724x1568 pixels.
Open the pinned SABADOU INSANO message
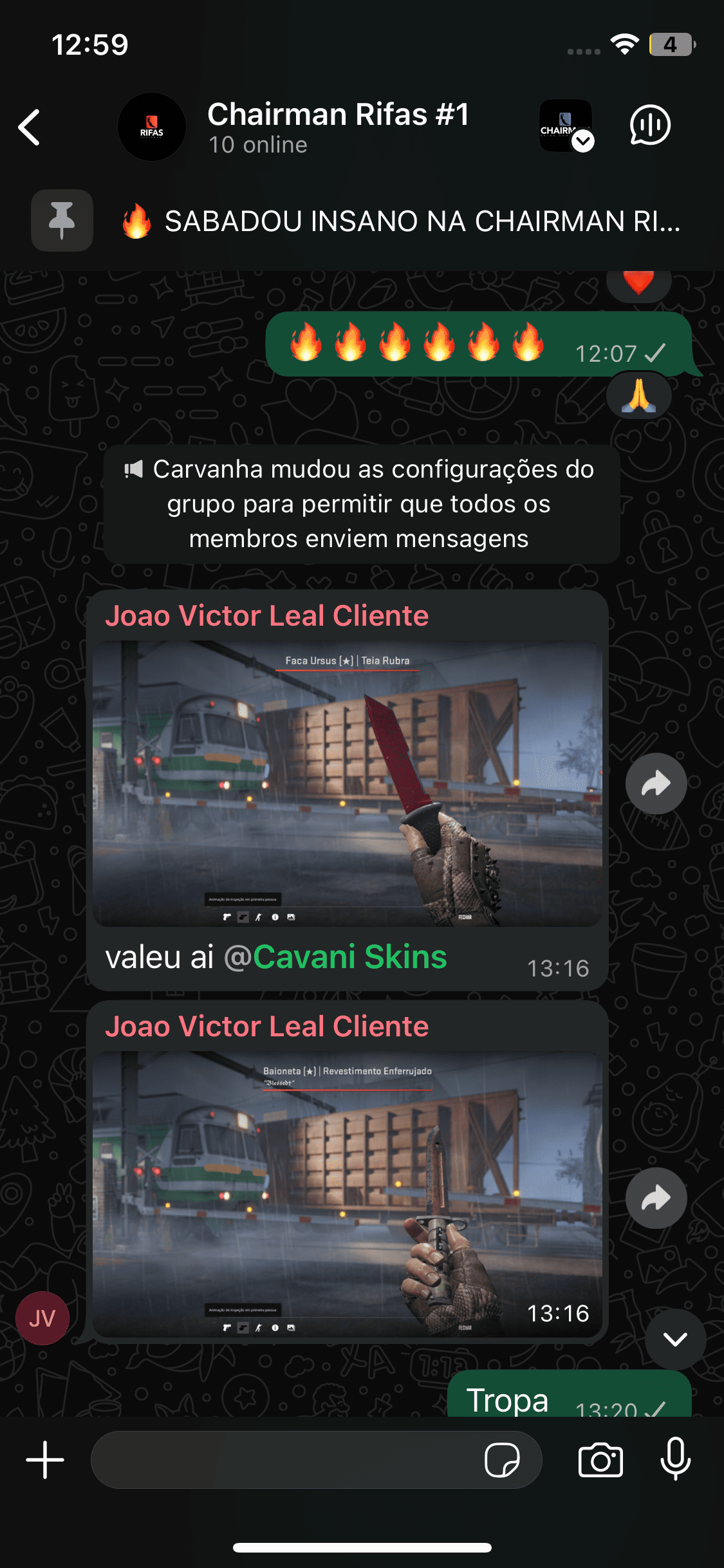[x=399, y=221]
